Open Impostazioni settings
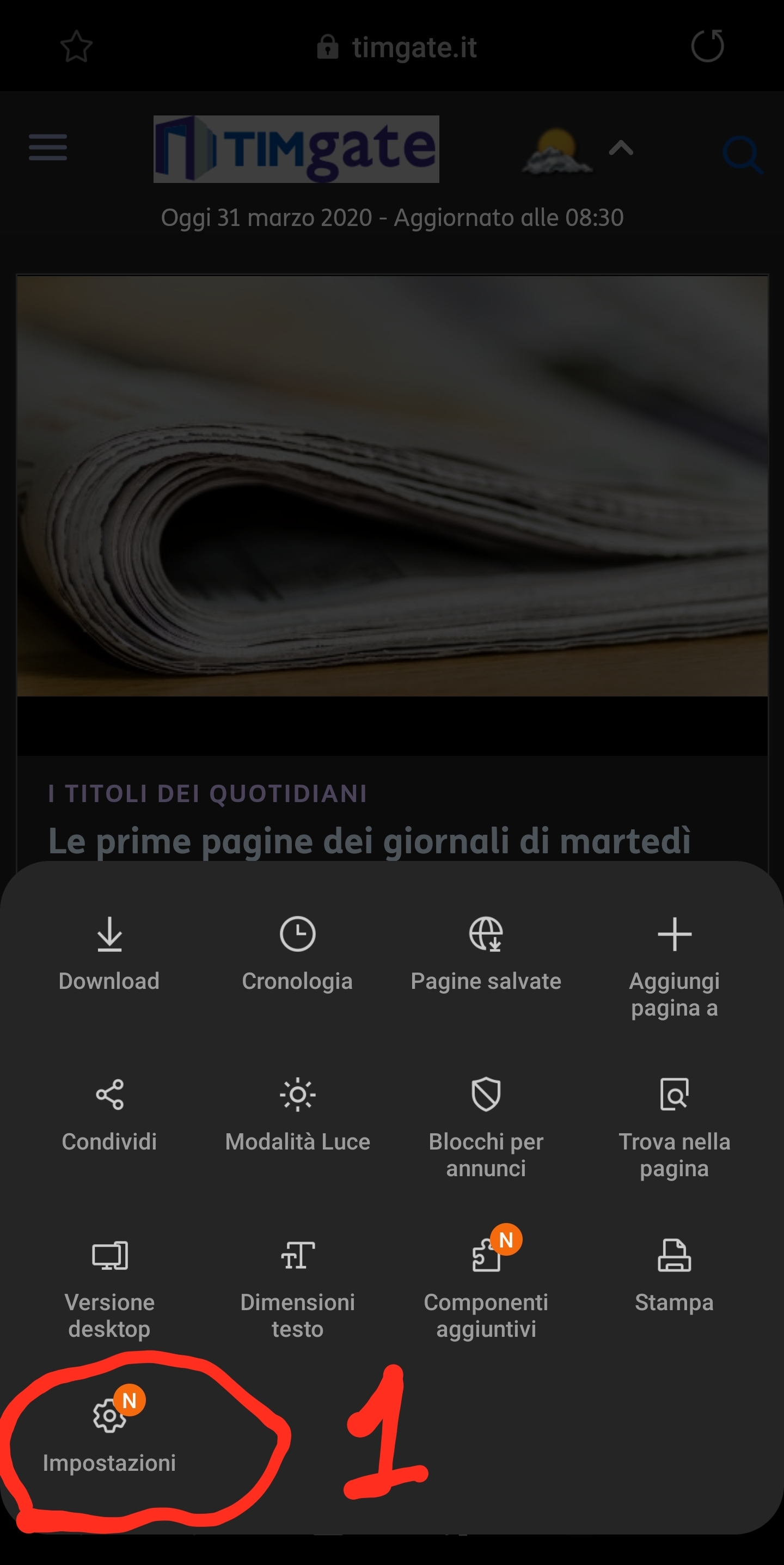 [x=109, y=1437]
